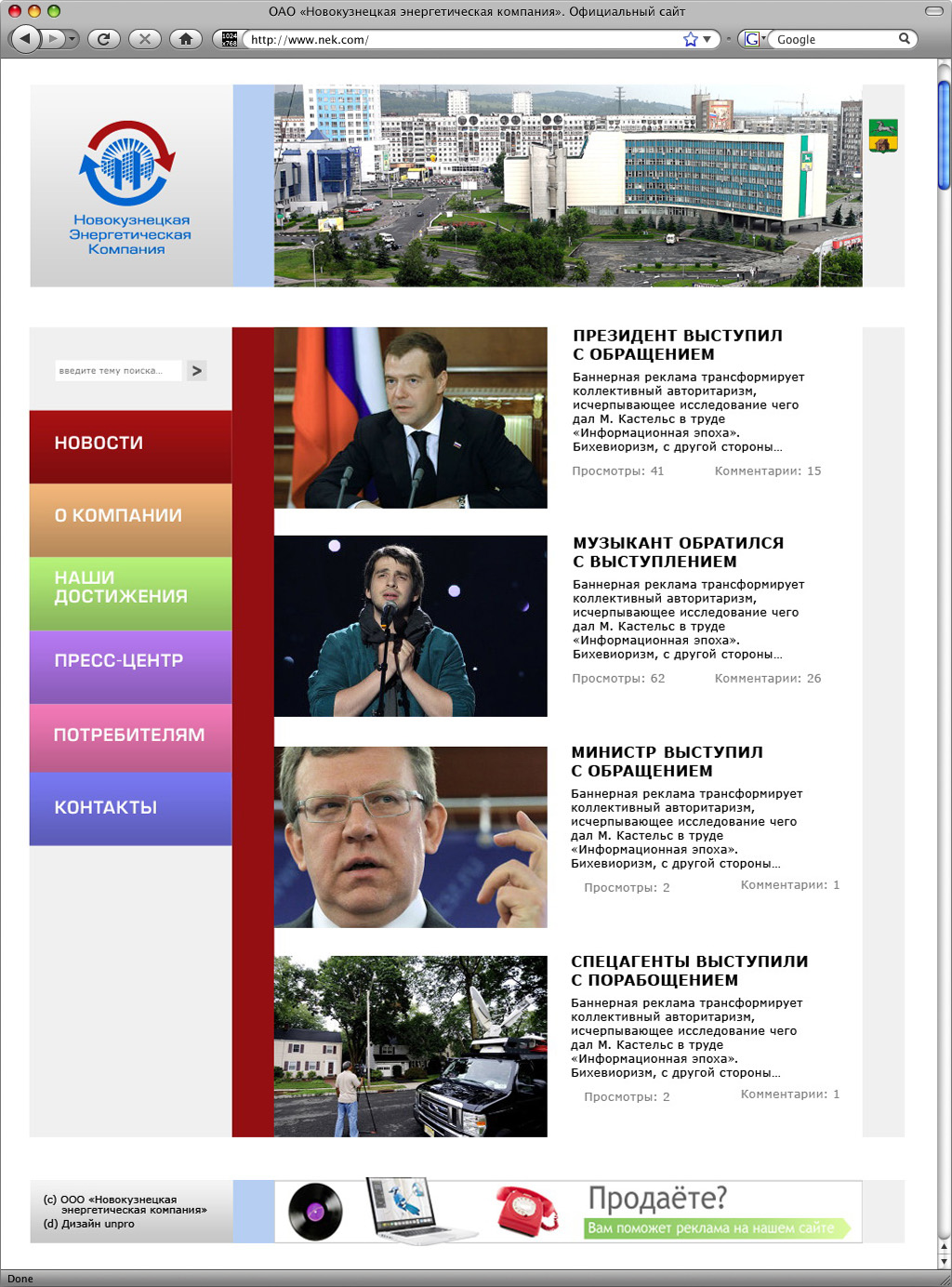
Task: Open the ПОТРЕБИТЕЛЯМ section
Action: [x=130, y=735]
